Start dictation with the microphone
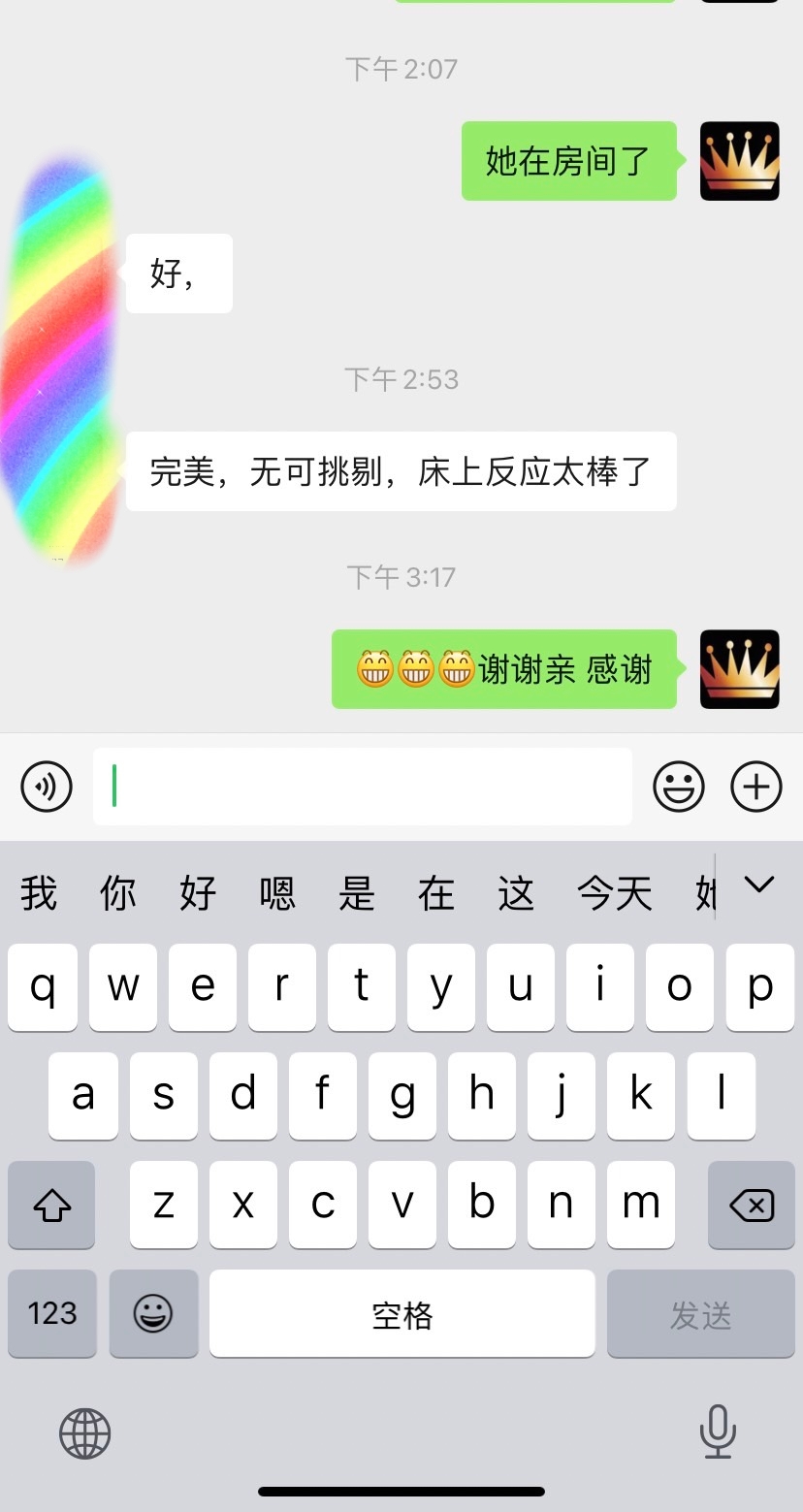803x1512 pixels. coord(718,1431)
